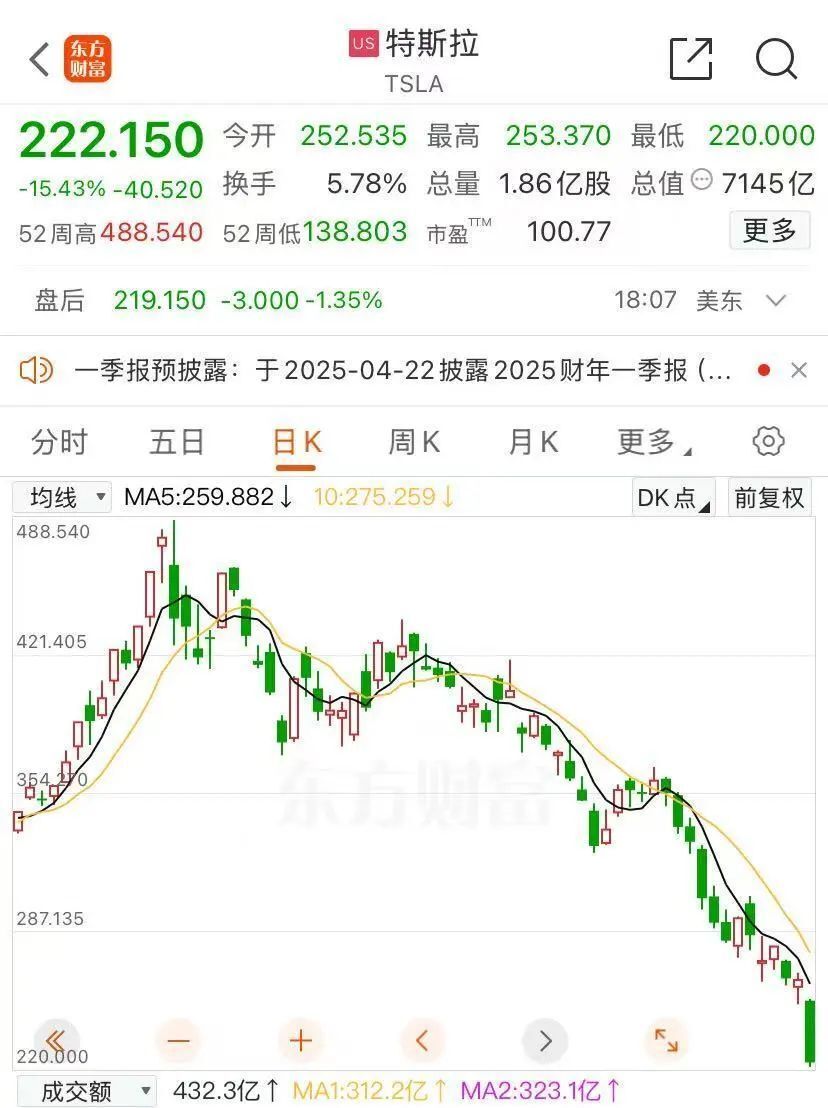
Task: Click the 更多 button for more quote details
Action: (768, 230)
